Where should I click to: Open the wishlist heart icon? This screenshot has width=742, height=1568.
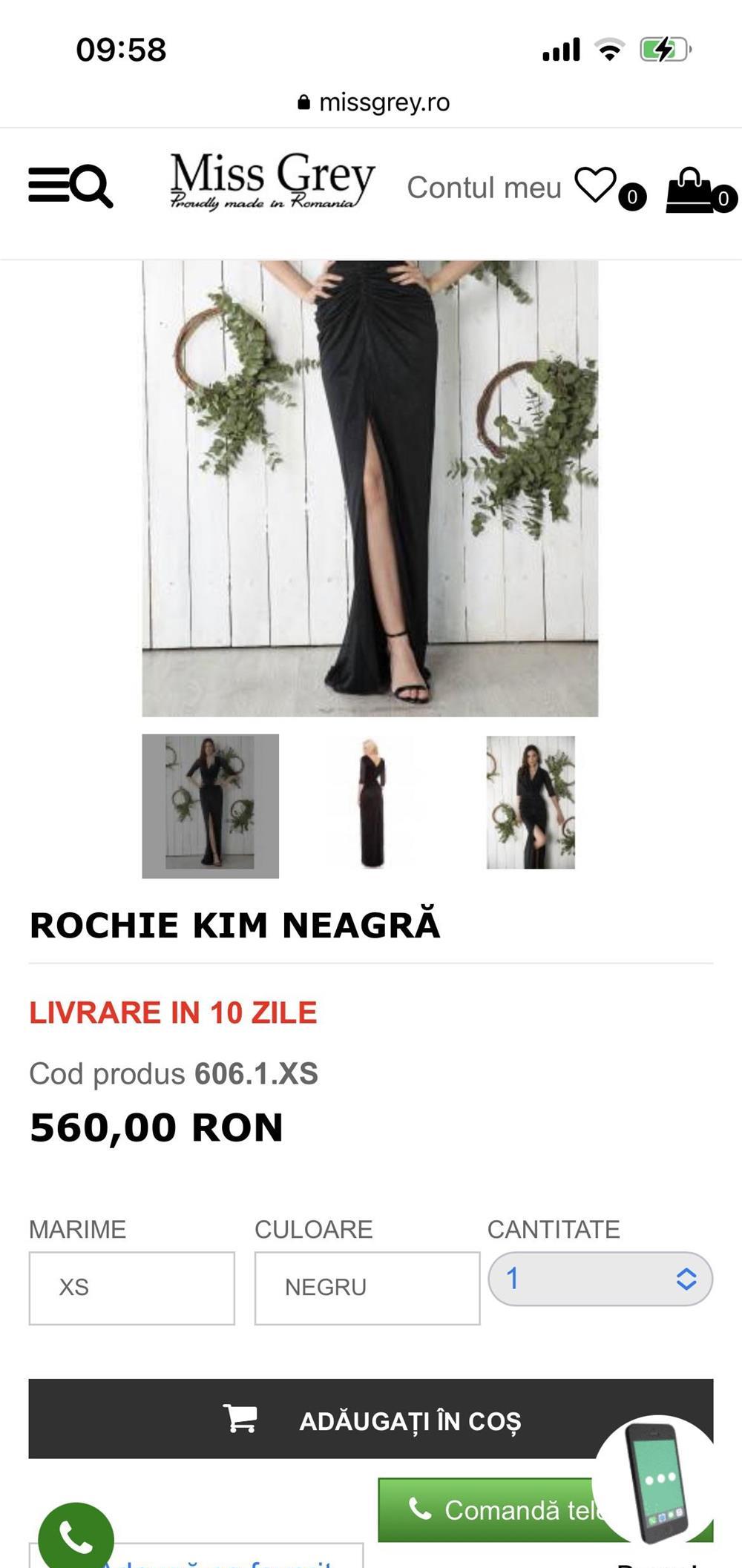[x=596, y=185]
